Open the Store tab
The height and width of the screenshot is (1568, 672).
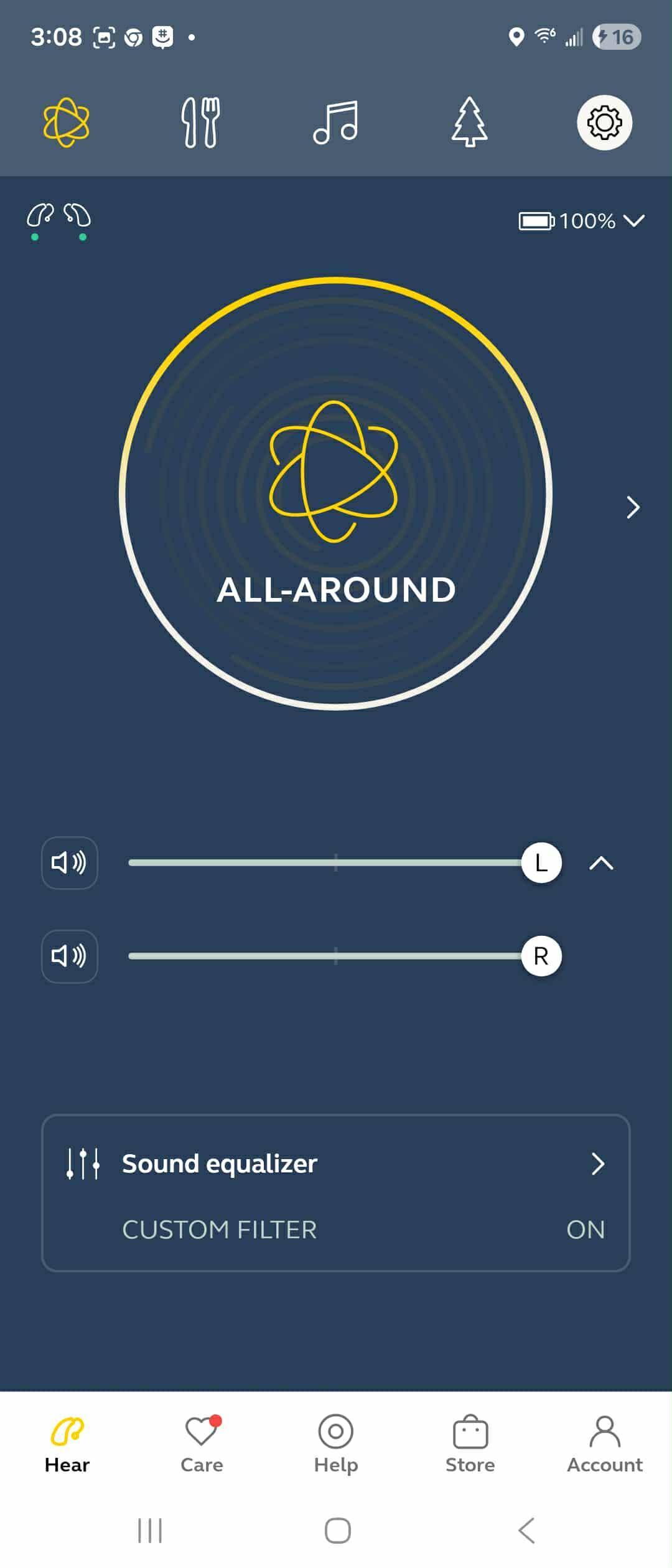pyautogui.click(x=470, y=1445)
